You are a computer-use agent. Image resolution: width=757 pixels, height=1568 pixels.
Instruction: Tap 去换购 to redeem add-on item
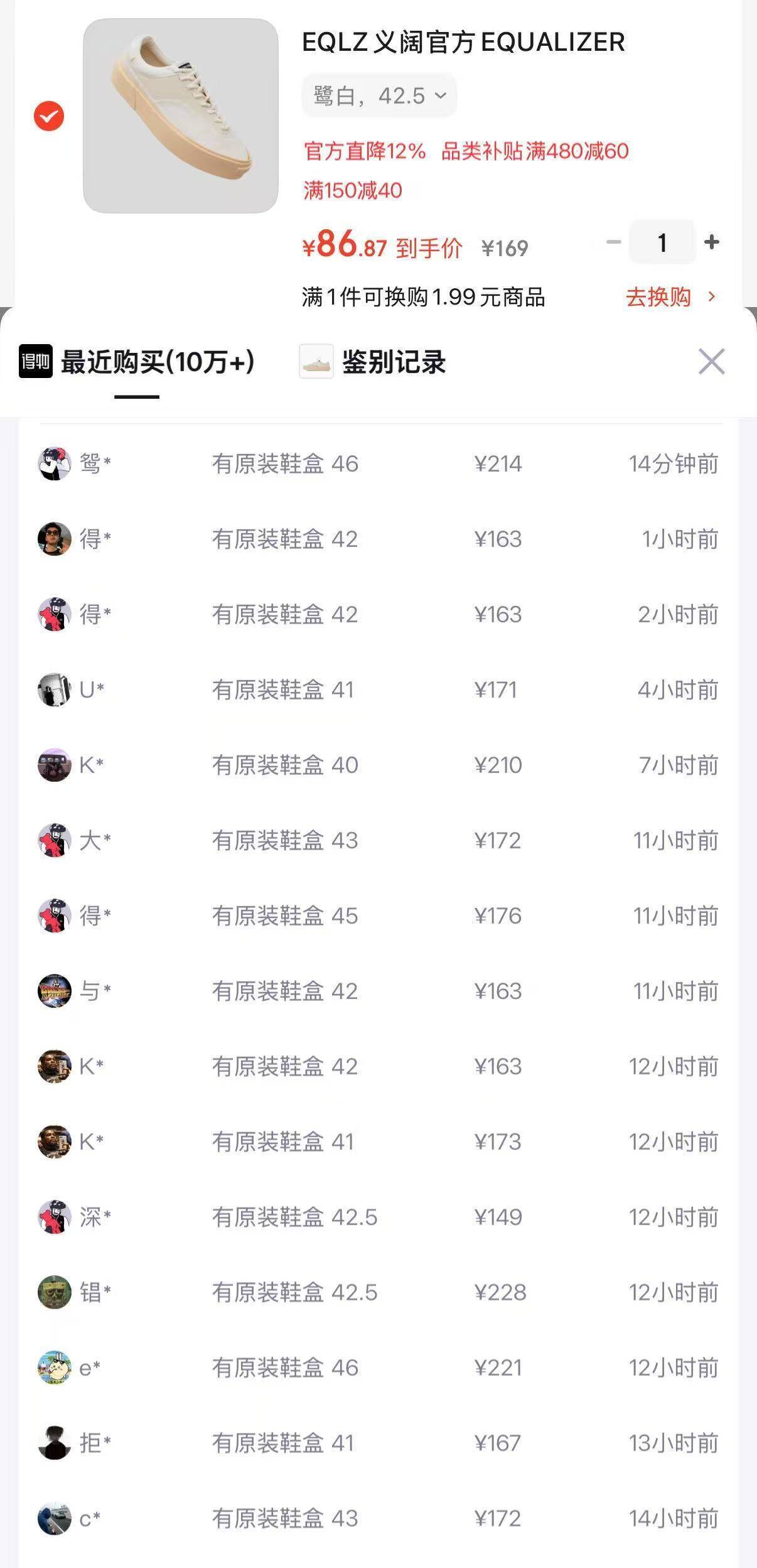pyautogui.click(x=669, y=297)
